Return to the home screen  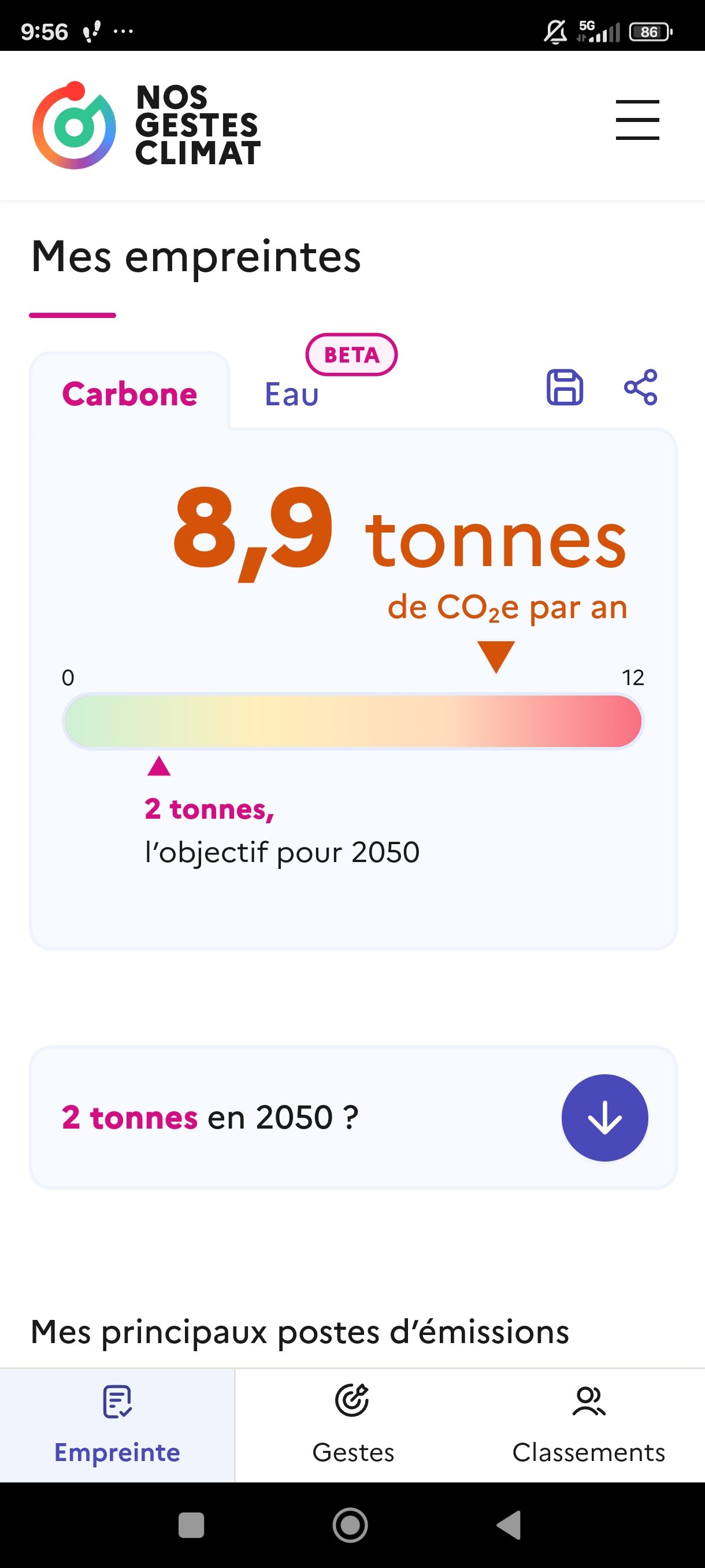pyautogui.click(x=350, y=1525)
